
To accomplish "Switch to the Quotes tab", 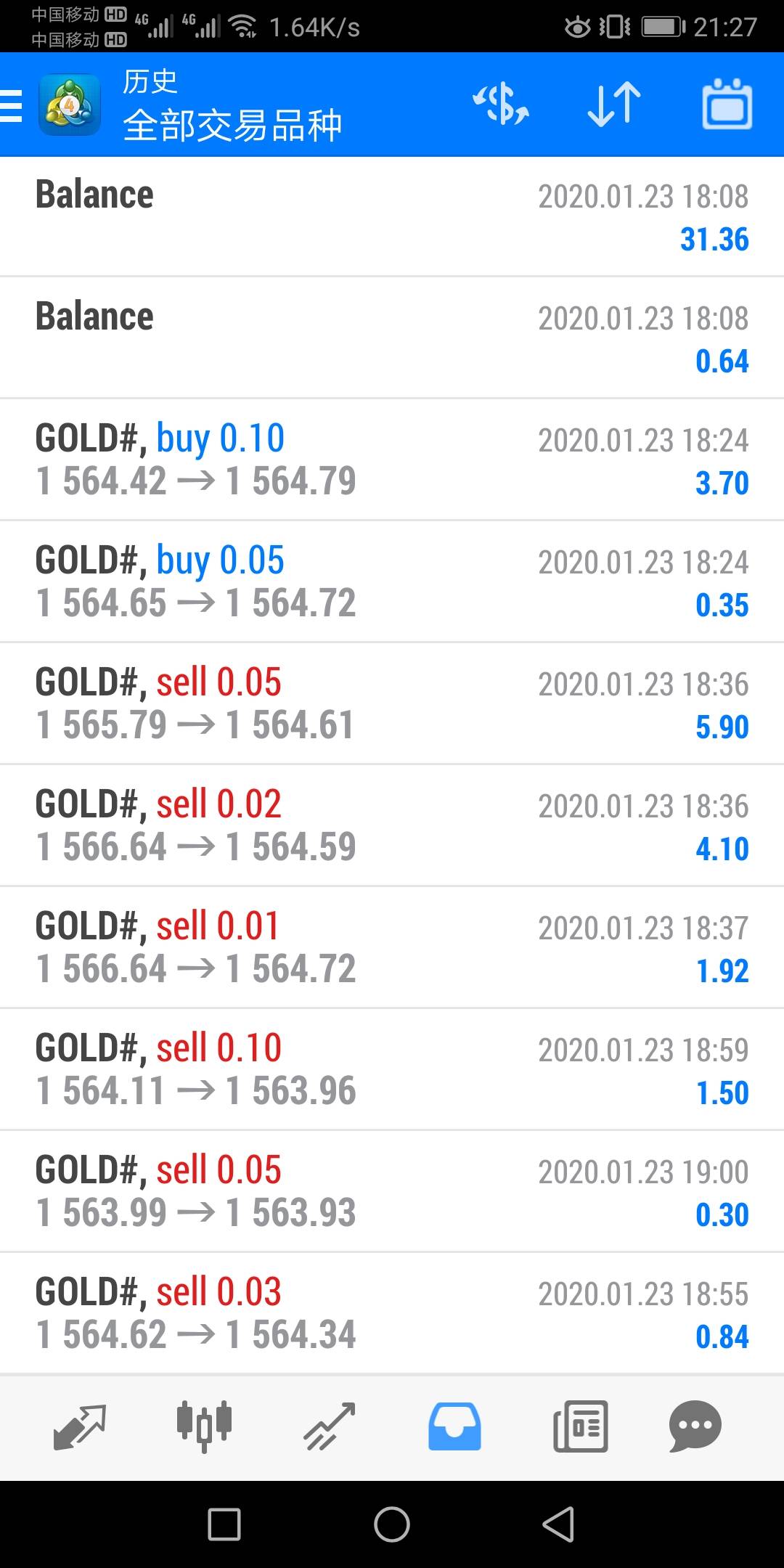I will [80, 1427].
